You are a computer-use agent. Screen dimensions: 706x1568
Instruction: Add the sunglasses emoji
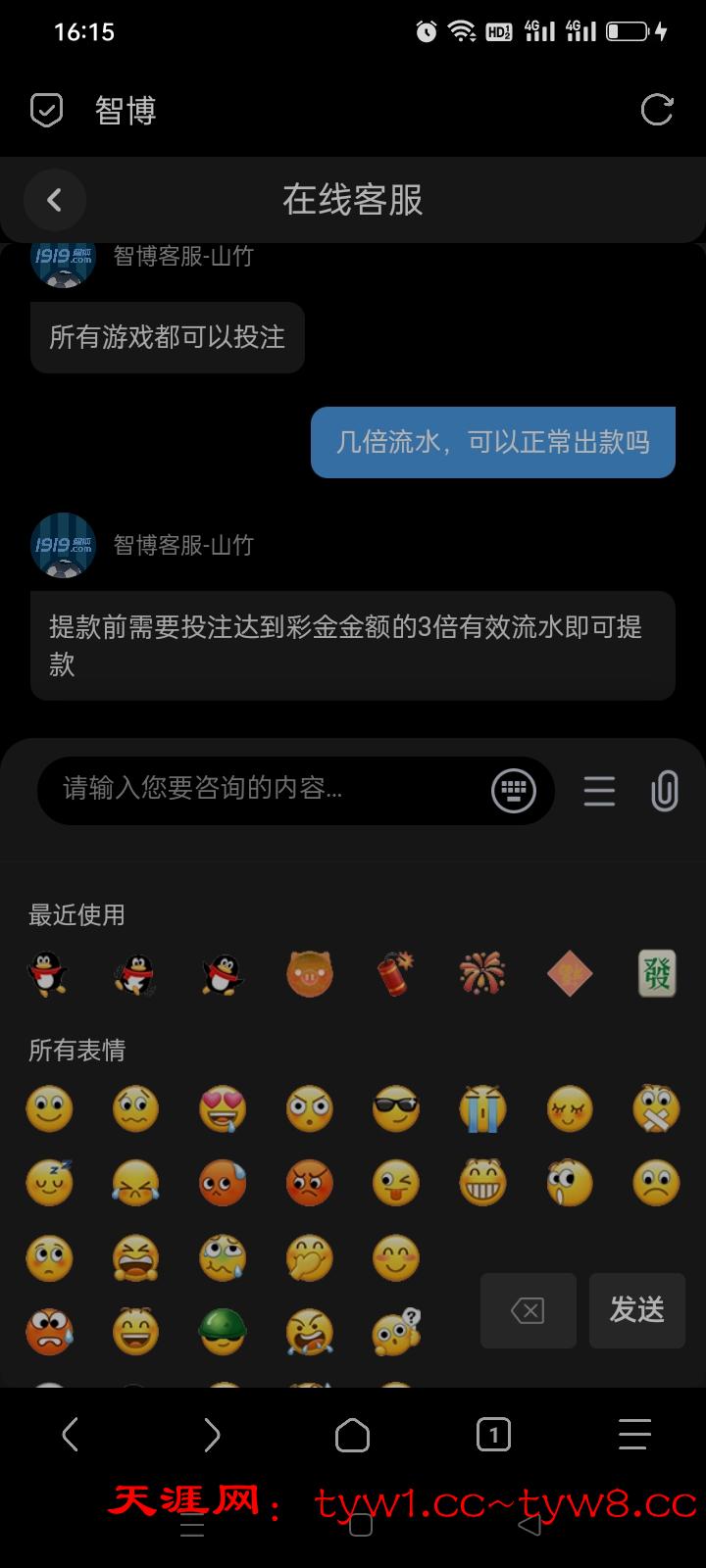tap(396, 1109)
